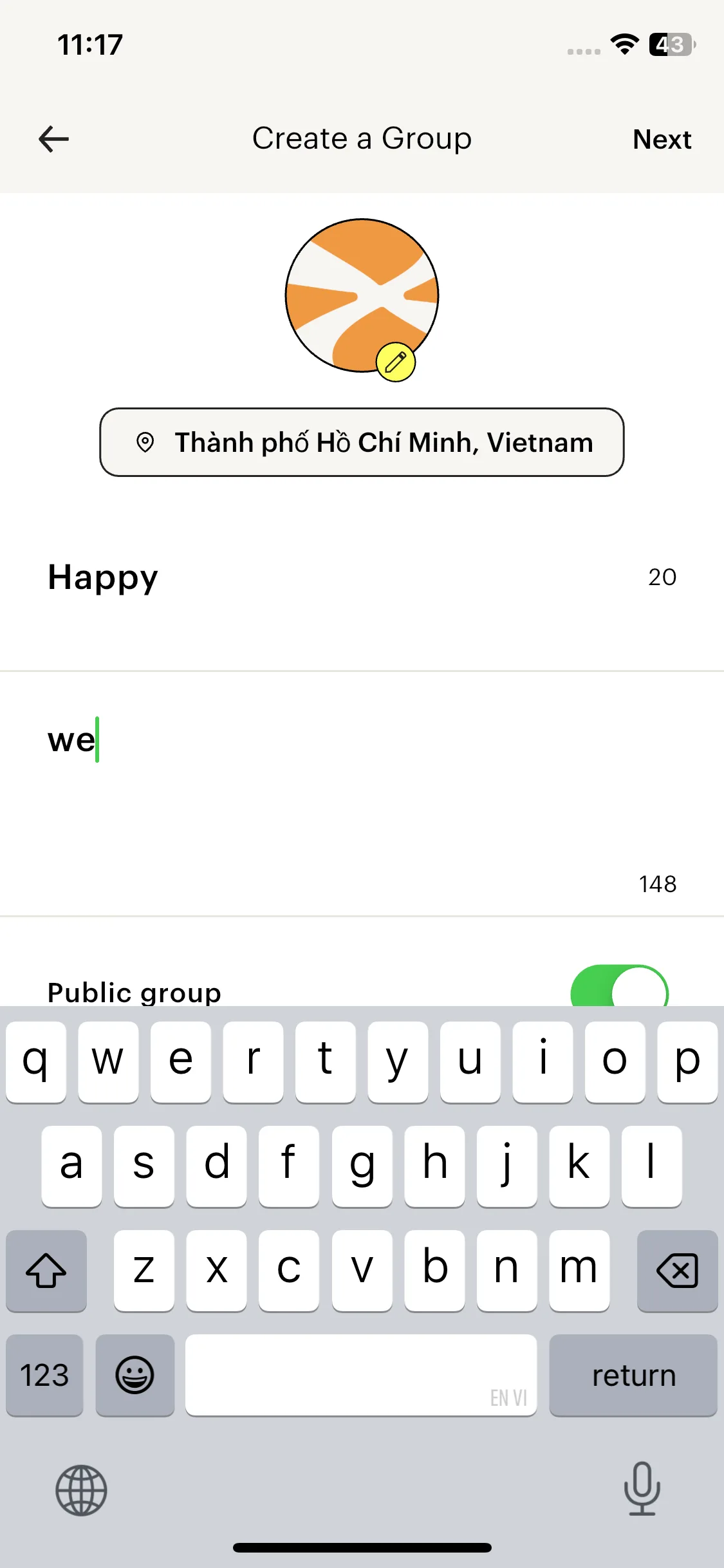Tap Next to continue group creation

click(662, 139)
